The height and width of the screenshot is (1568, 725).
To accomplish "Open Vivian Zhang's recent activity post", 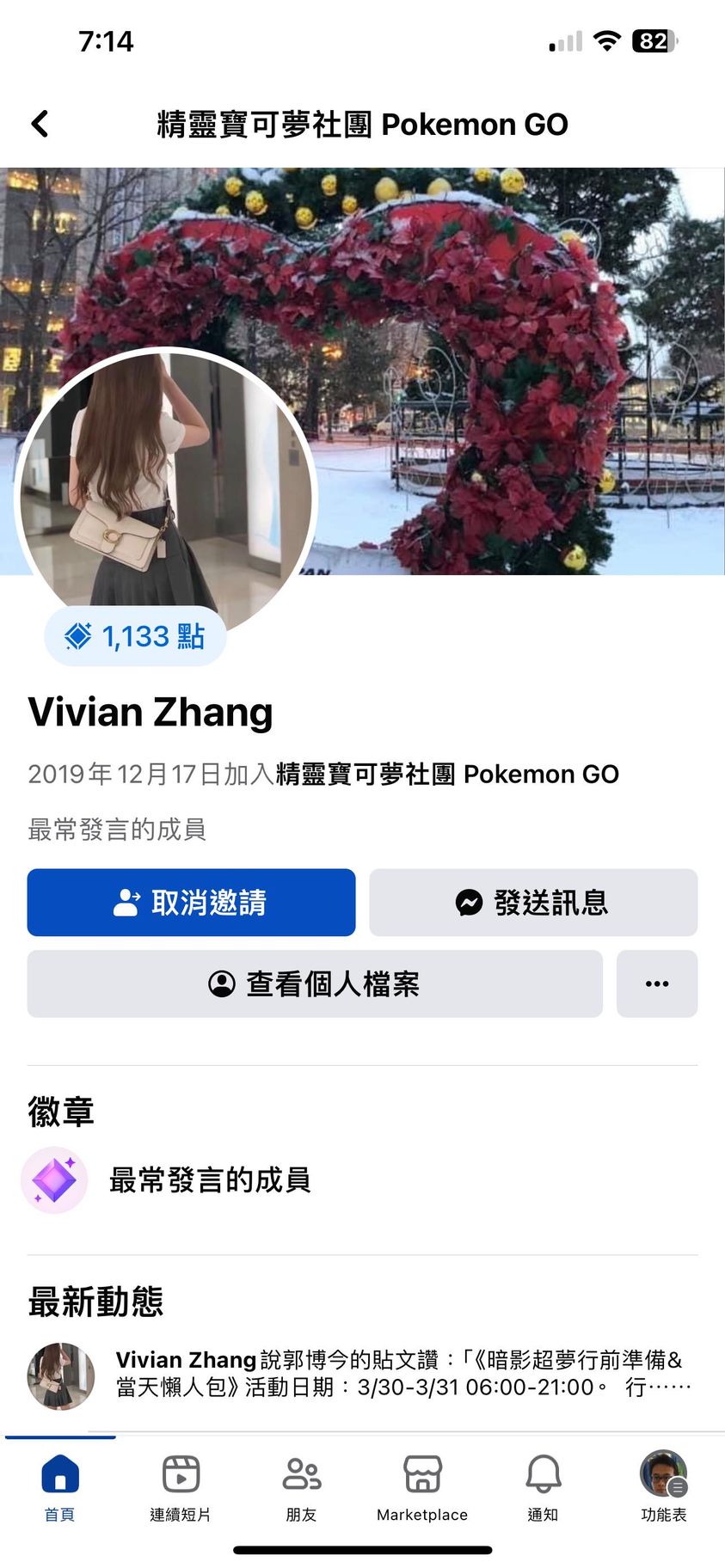I will point(402,1374).
